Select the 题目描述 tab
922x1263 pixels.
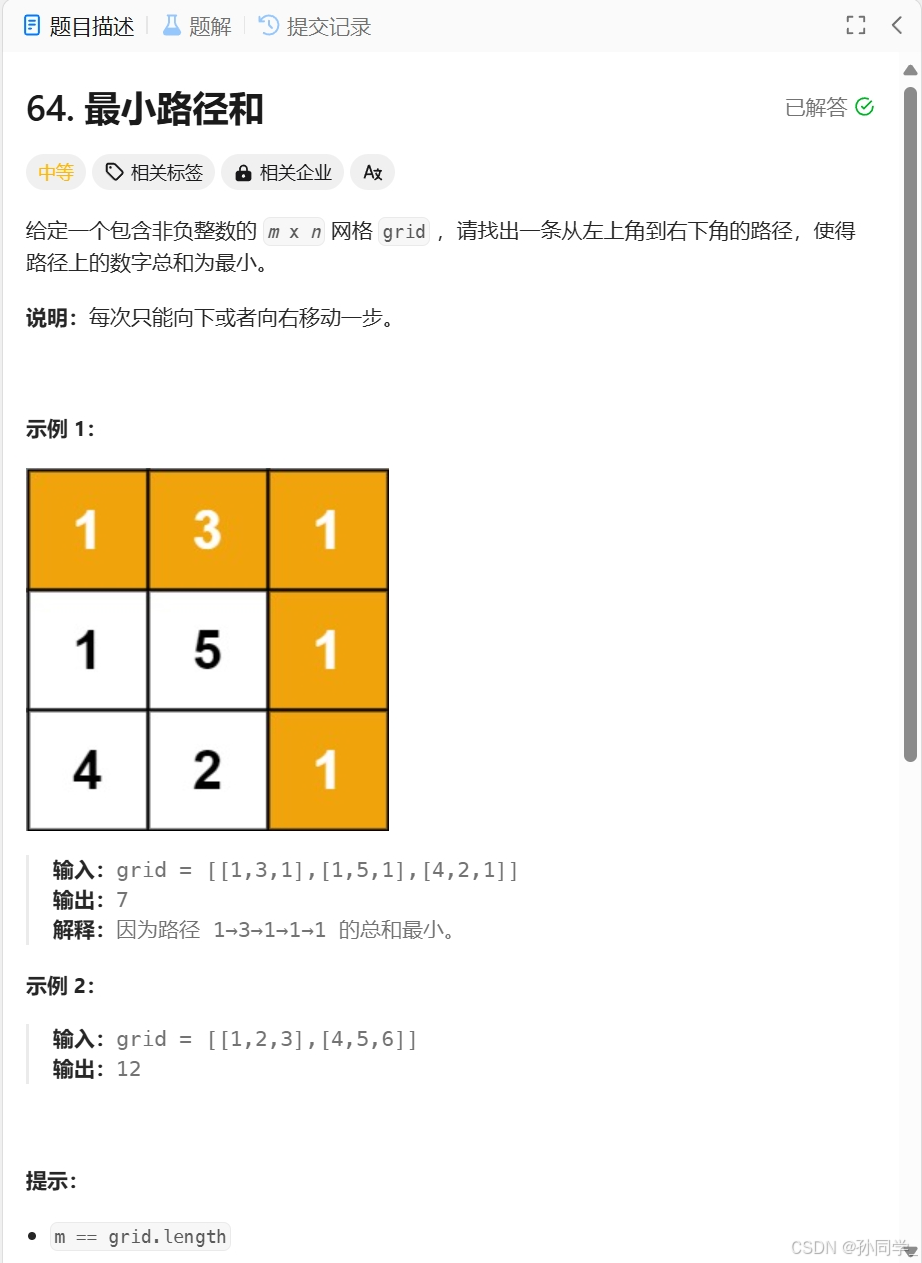click(x=79, y=26)
